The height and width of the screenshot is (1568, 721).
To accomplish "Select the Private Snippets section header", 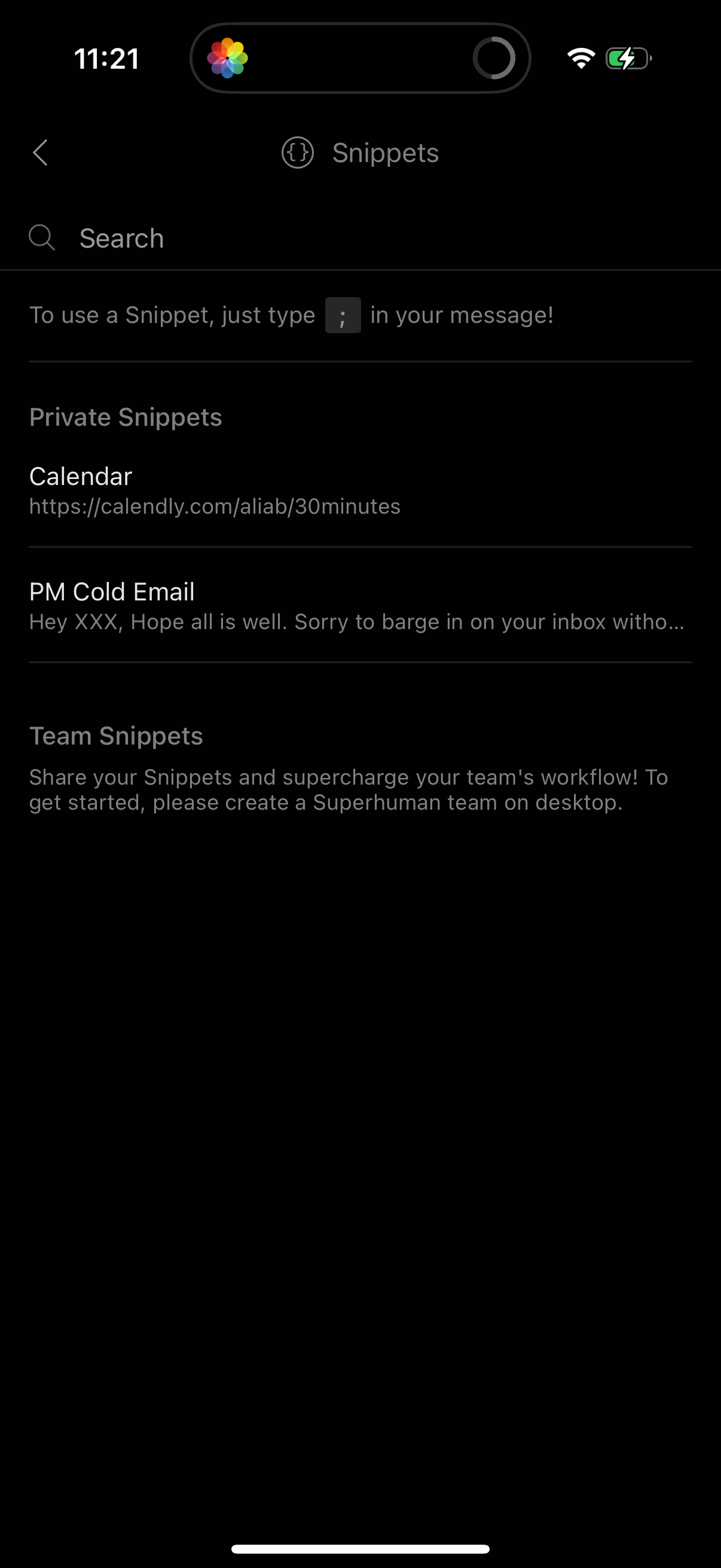I will point(126,417).
